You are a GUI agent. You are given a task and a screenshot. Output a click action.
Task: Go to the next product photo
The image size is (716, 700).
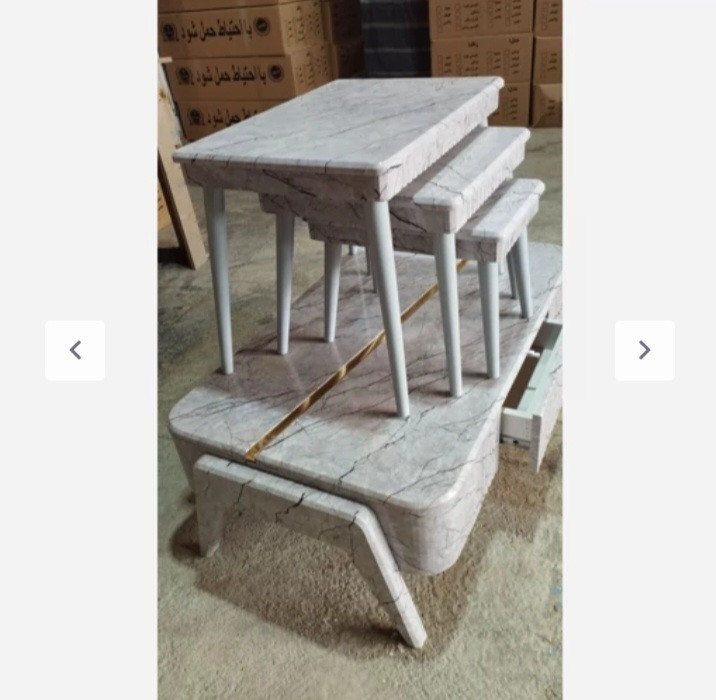click(644, 350)
